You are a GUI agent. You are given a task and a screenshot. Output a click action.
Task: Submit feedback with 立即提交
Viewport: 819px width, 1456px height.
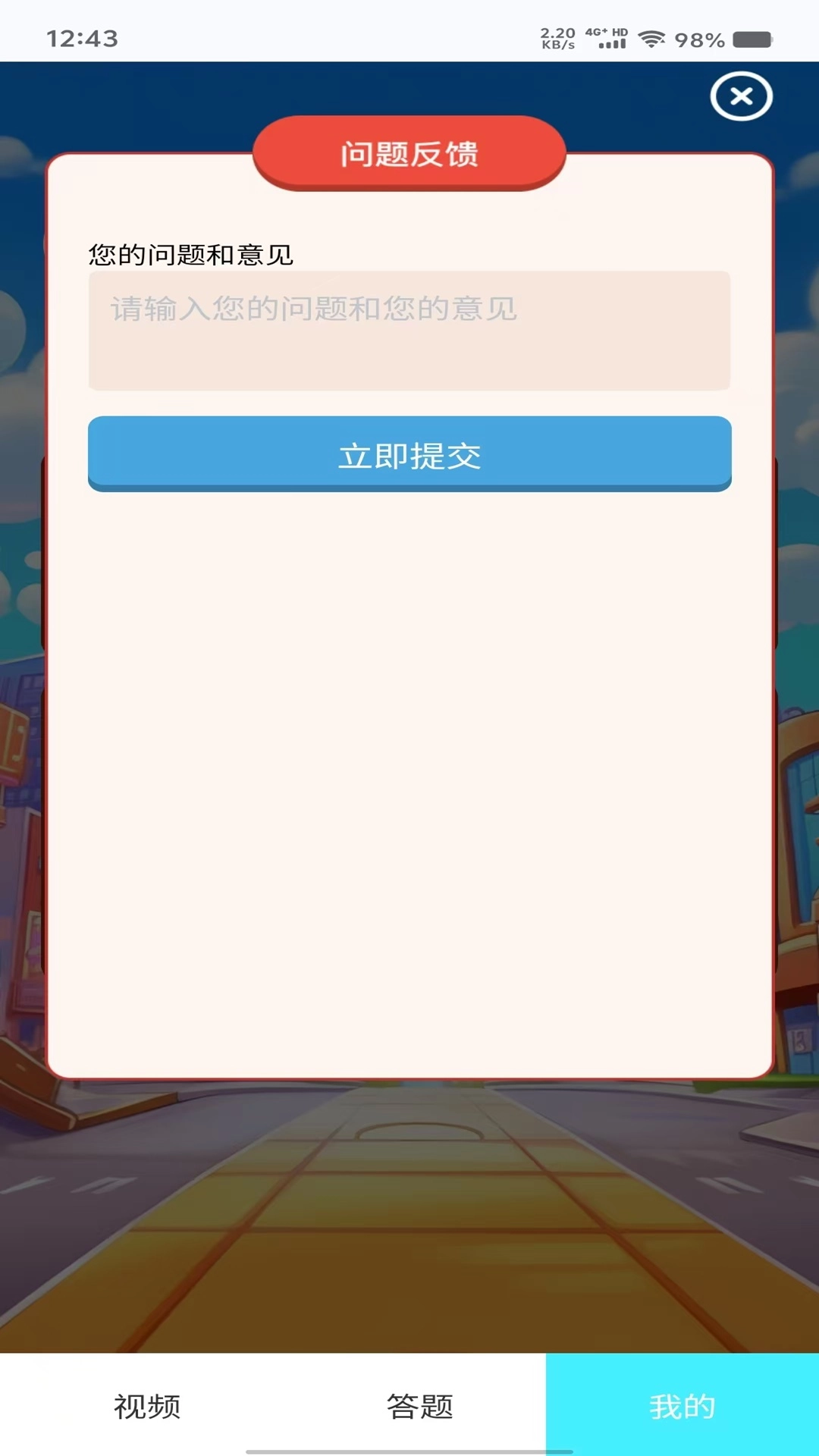click(409, 454)
